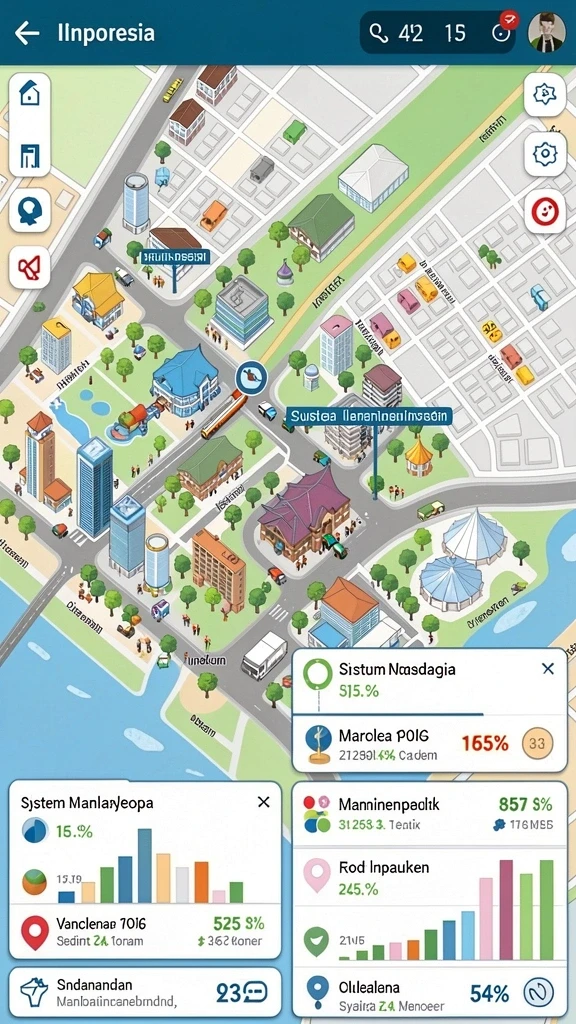Open the Sndanandan card with chat bubble
This screenshot has height=1024, width=576.
click(145, 991)
